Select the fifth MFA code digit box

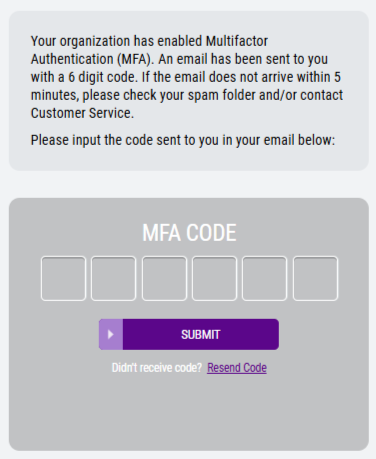pyautogui.click(x=264, y=278)
